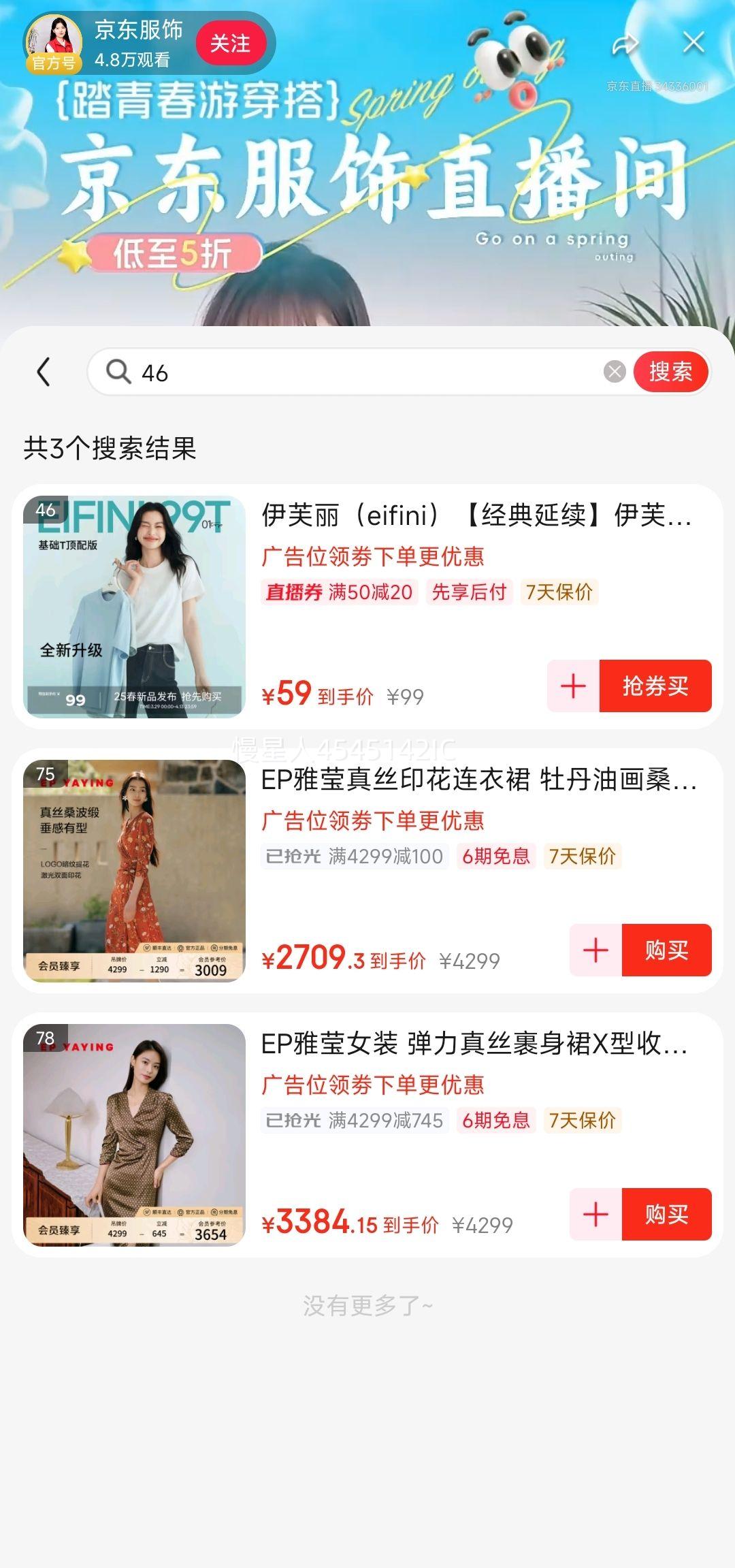Open the EP雅莹真丝印花连衣裙 product
The image size is (735, 1568).
pyautogui.click(x=476, y=780)
